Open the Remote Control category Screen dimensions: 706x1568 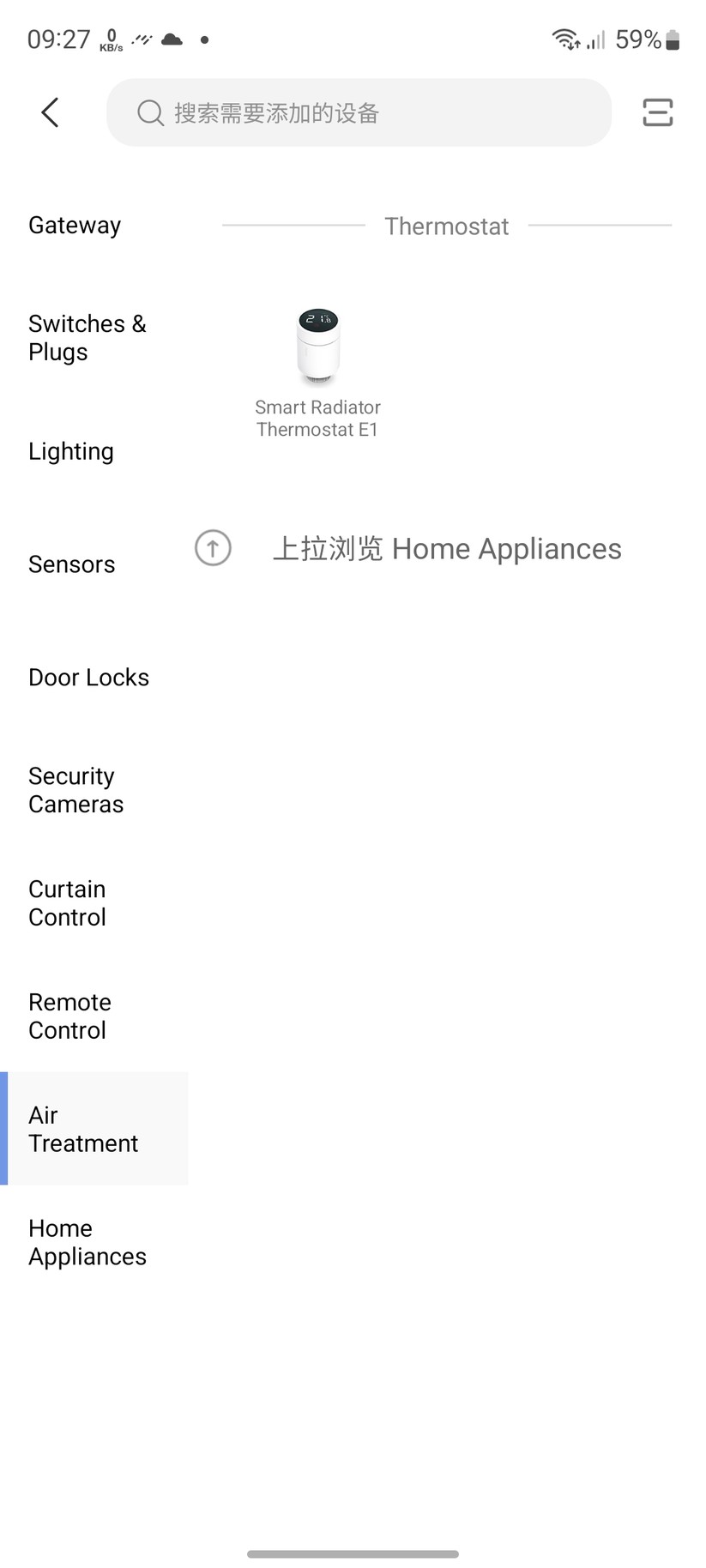click(x=69, y=1016)
